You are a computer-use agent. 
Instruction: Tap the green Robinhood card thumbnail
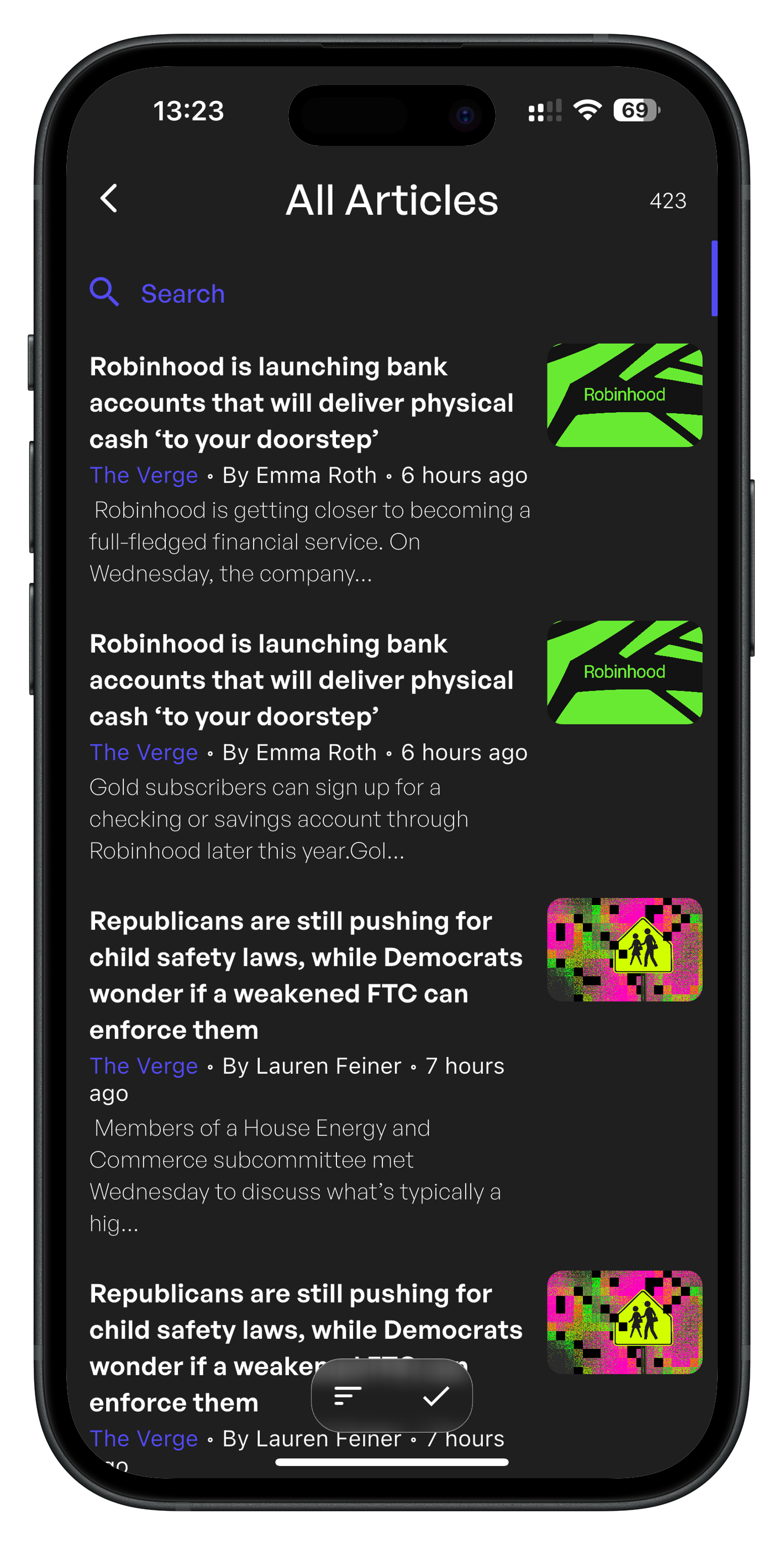[624, 393]
